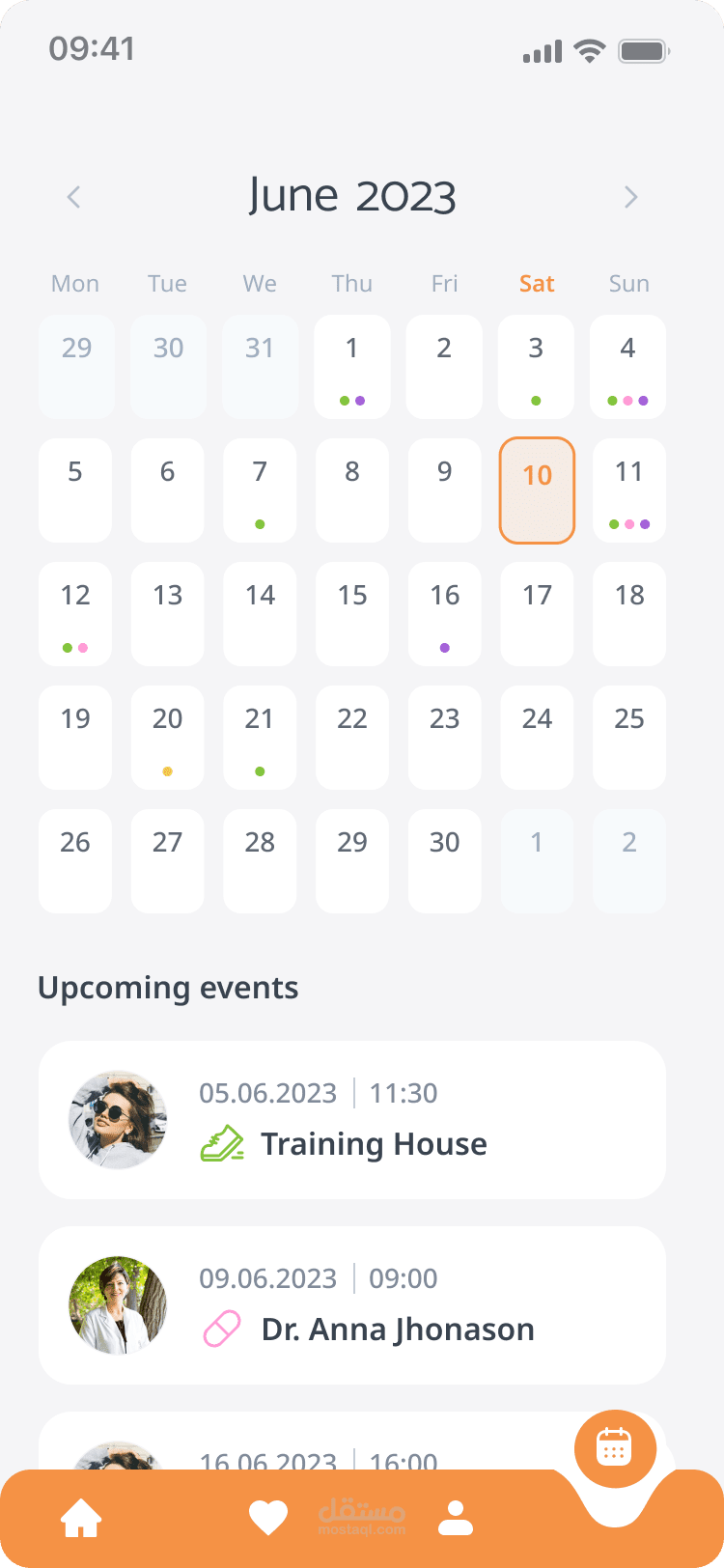Open the favorites heart tab

[267, 1518]
